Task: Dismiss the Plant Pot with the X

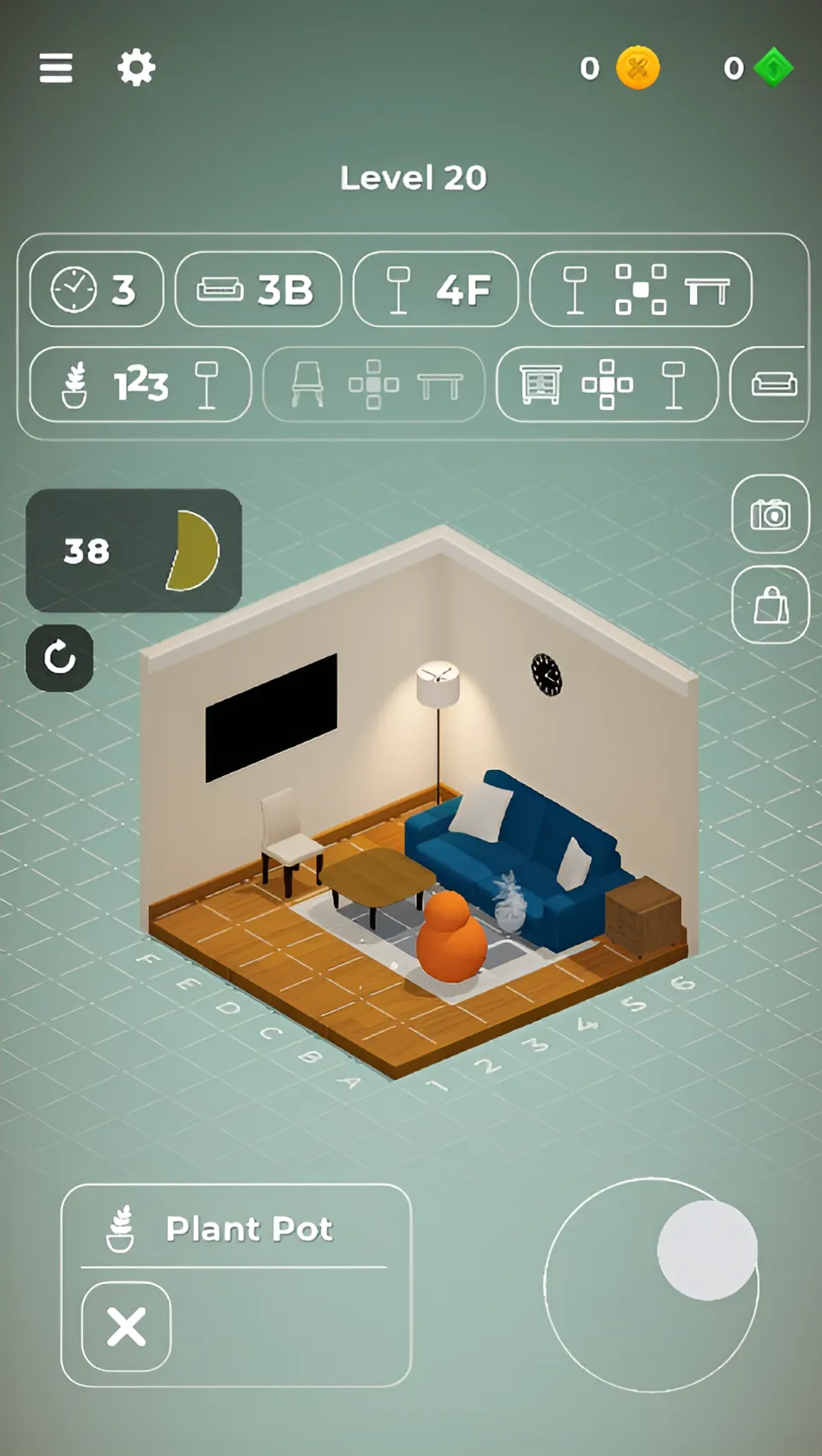Action: pyautogui.click(x=125, y=1326)
